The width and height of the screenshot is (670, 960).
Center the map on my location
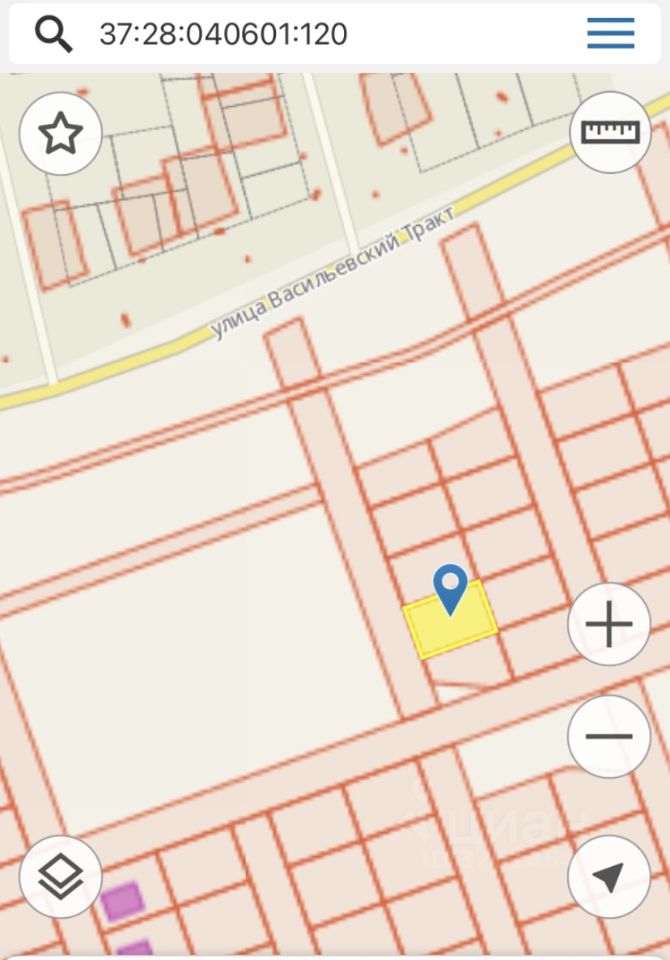click(609, 877)
